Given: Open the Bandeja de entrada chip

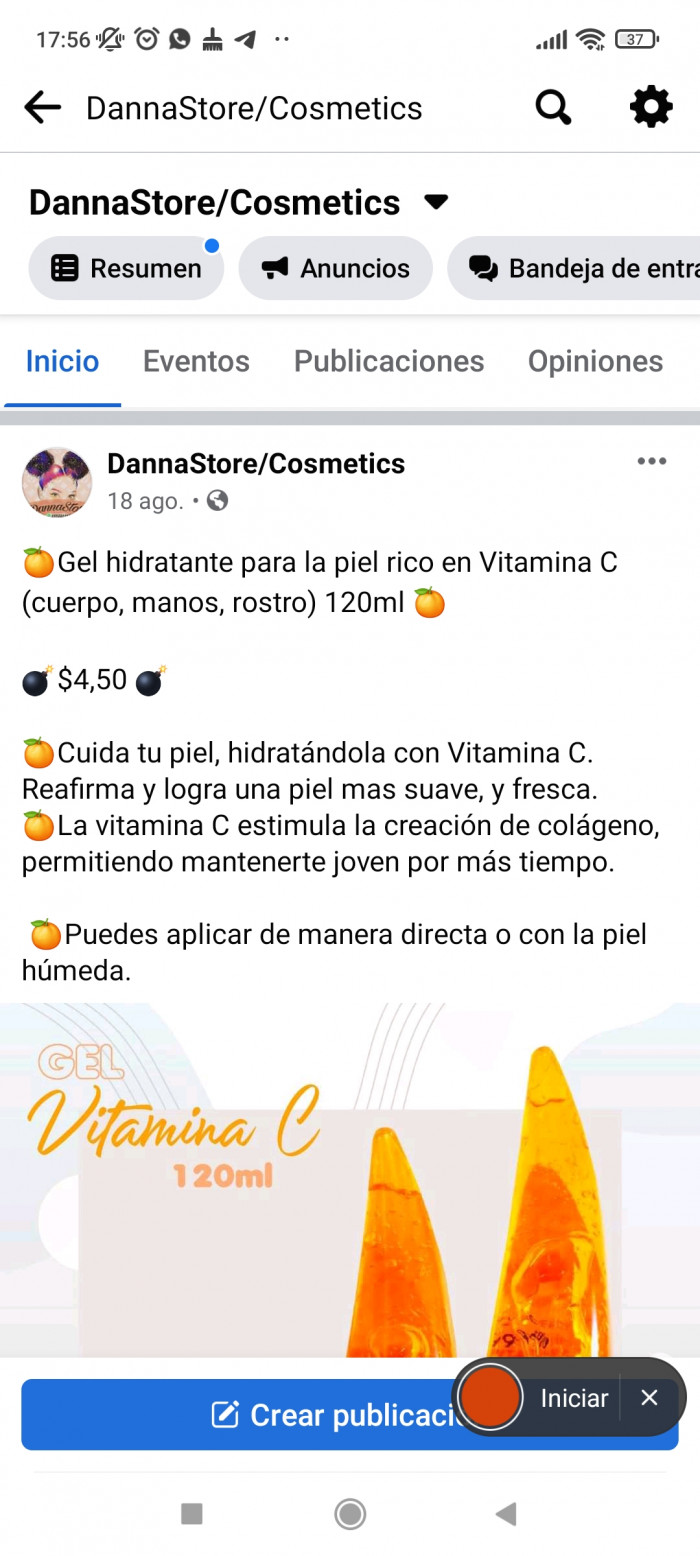Looking at the screenshot, I should point(574,268).
